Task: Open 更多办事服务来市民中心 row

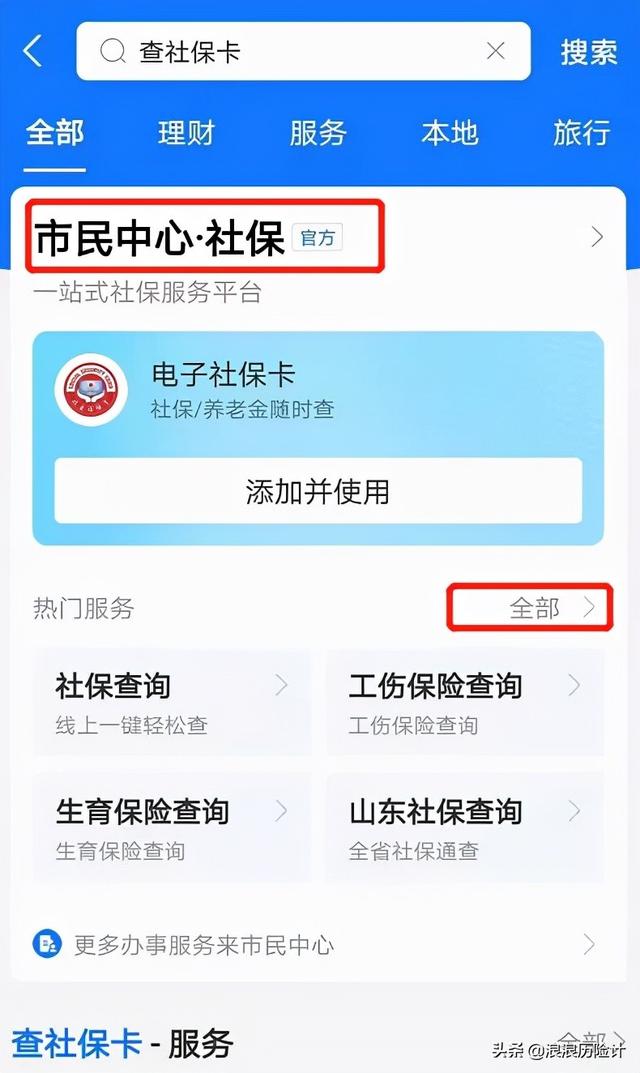Action: 318,945
